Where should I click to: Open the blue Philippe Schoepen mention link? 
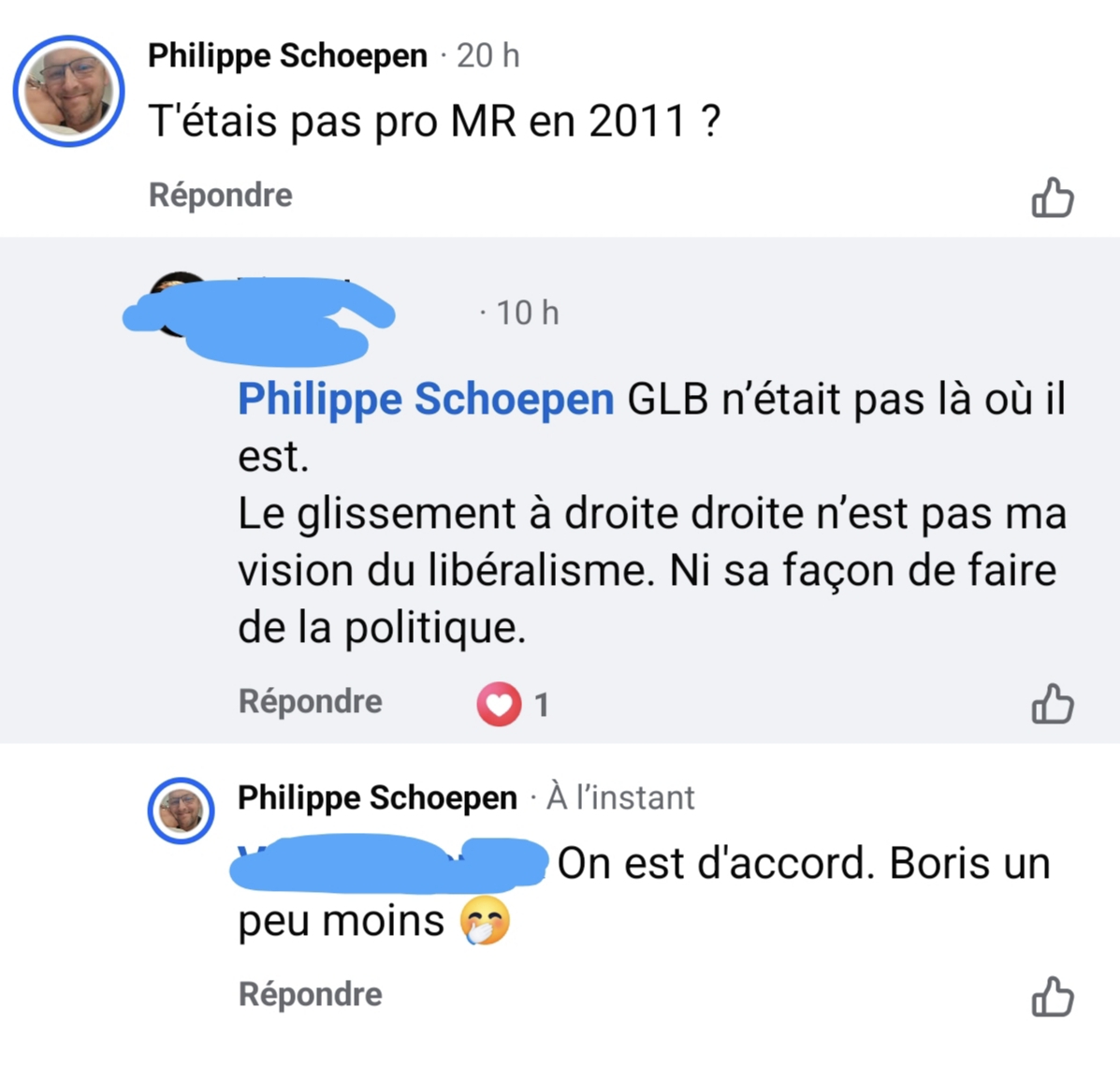(426, 400)
